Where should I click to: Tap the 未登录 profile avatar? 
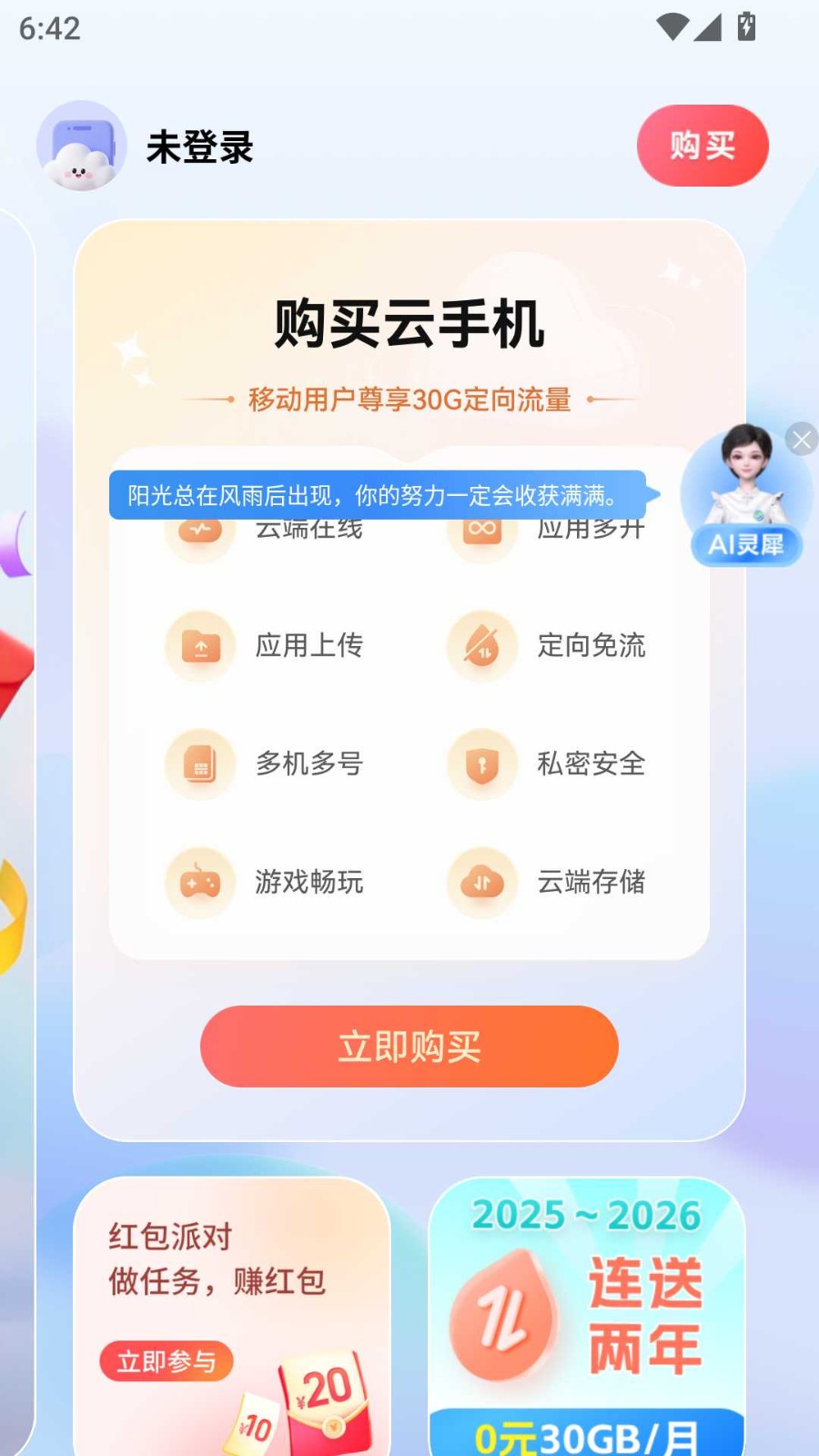(x=80, y=146)
